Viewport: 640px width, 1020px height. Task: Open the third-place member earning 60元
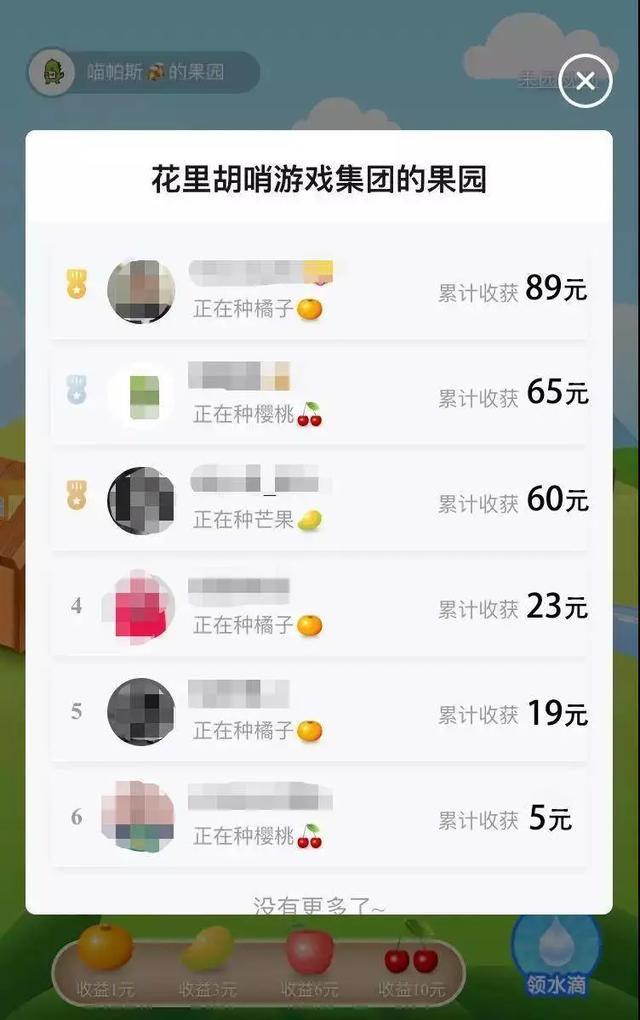[x=319, y=500]
